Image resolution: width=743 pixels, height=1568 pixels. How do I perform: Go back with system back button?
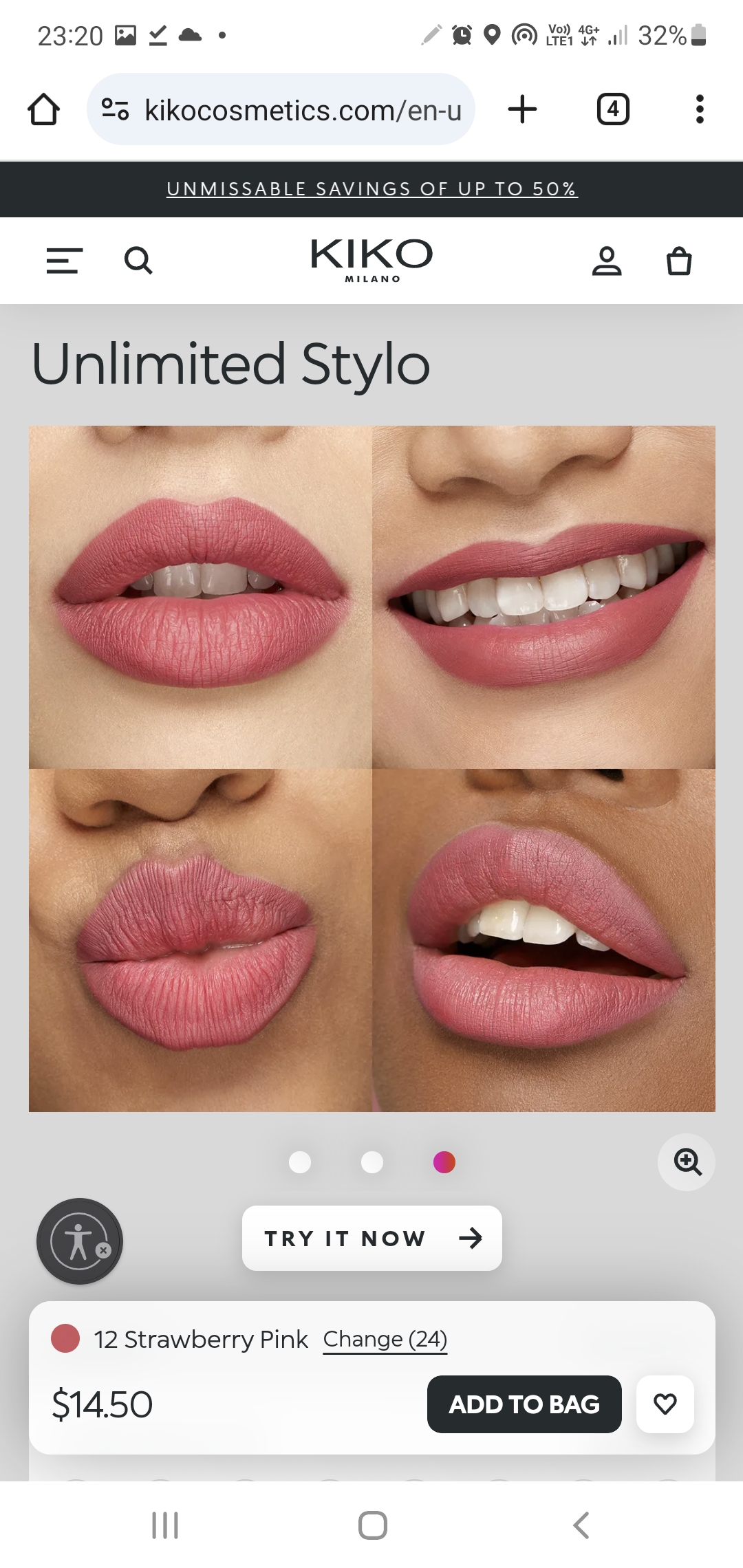(x=581, y=1525)
